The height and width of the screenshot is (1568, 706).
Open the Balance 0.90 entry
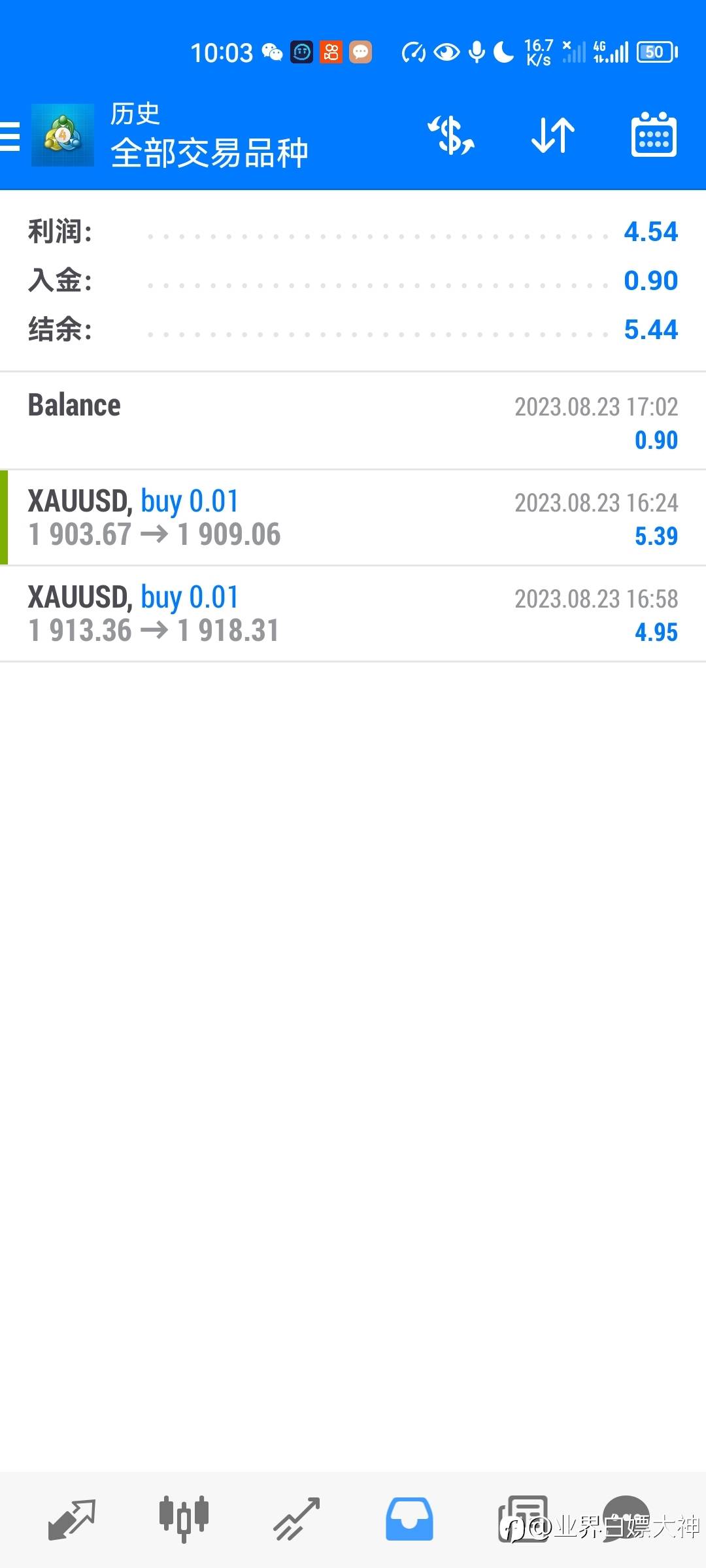353,421
